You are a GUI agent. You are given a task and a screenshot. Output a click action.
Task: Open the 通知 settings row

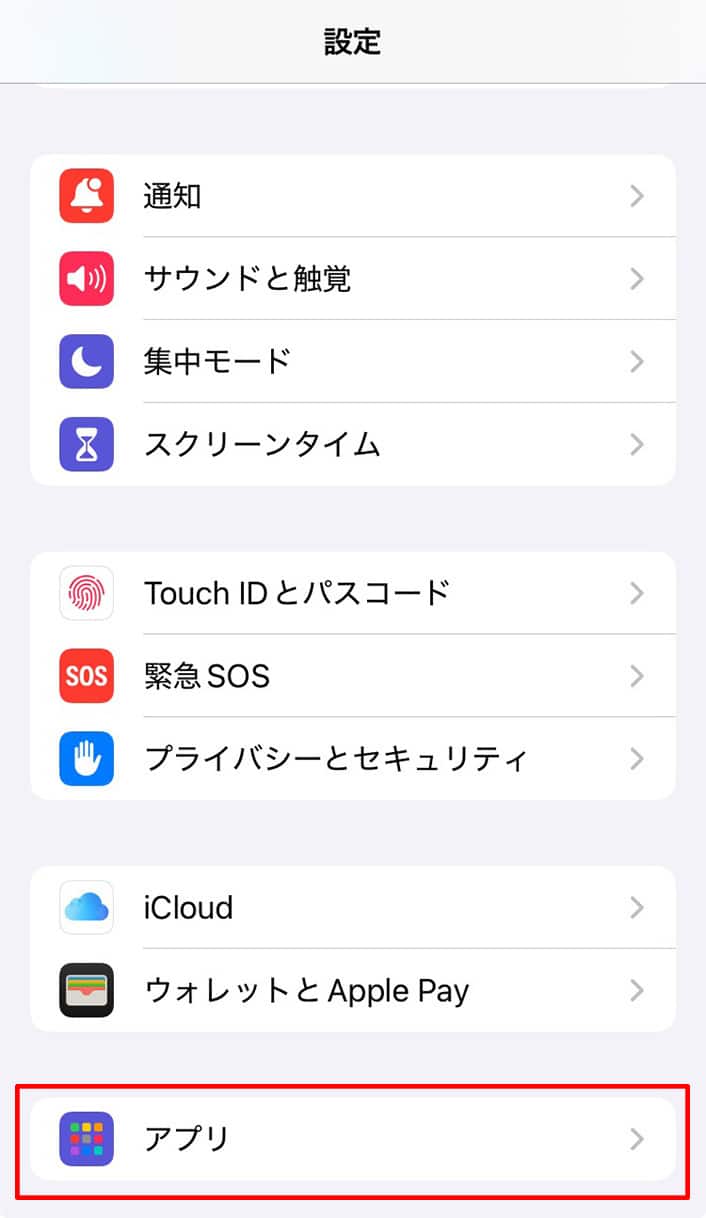(x=352, y=196)
